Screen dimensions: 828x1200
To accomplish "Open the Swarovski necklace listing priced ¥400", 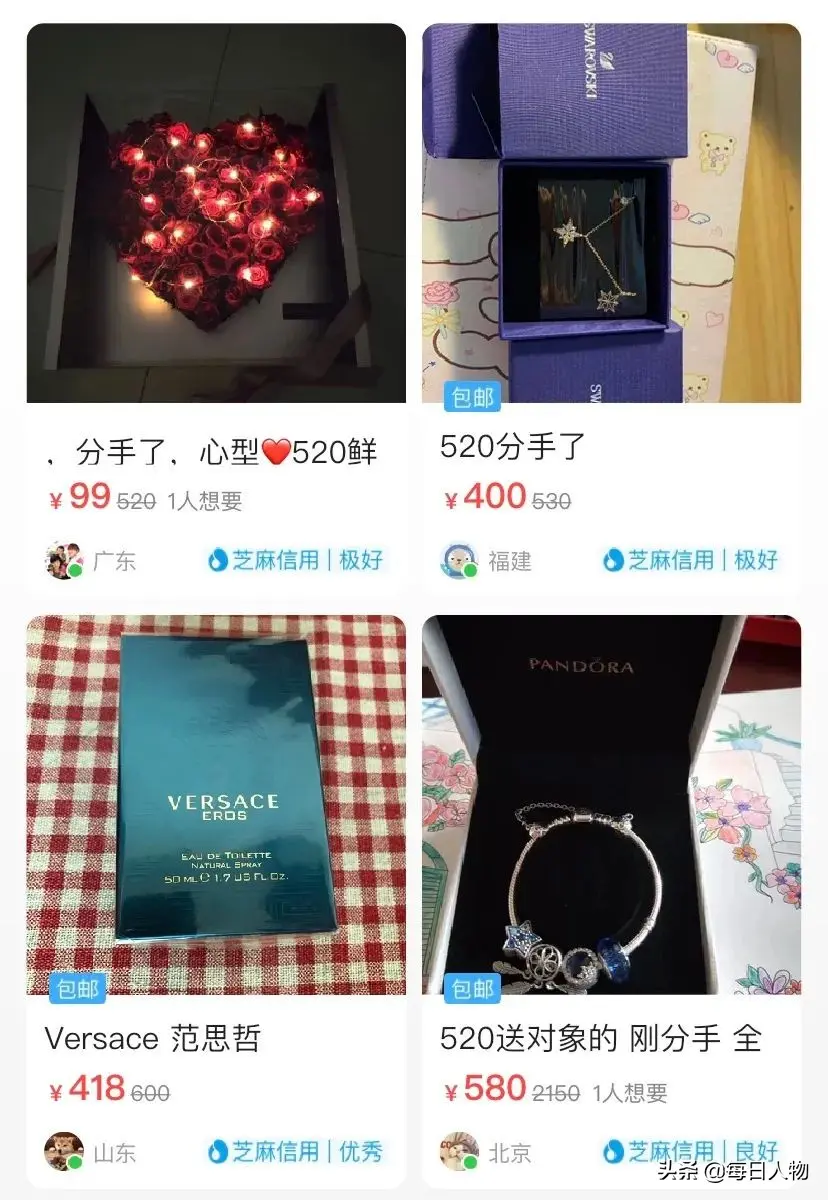I will 611,215.
